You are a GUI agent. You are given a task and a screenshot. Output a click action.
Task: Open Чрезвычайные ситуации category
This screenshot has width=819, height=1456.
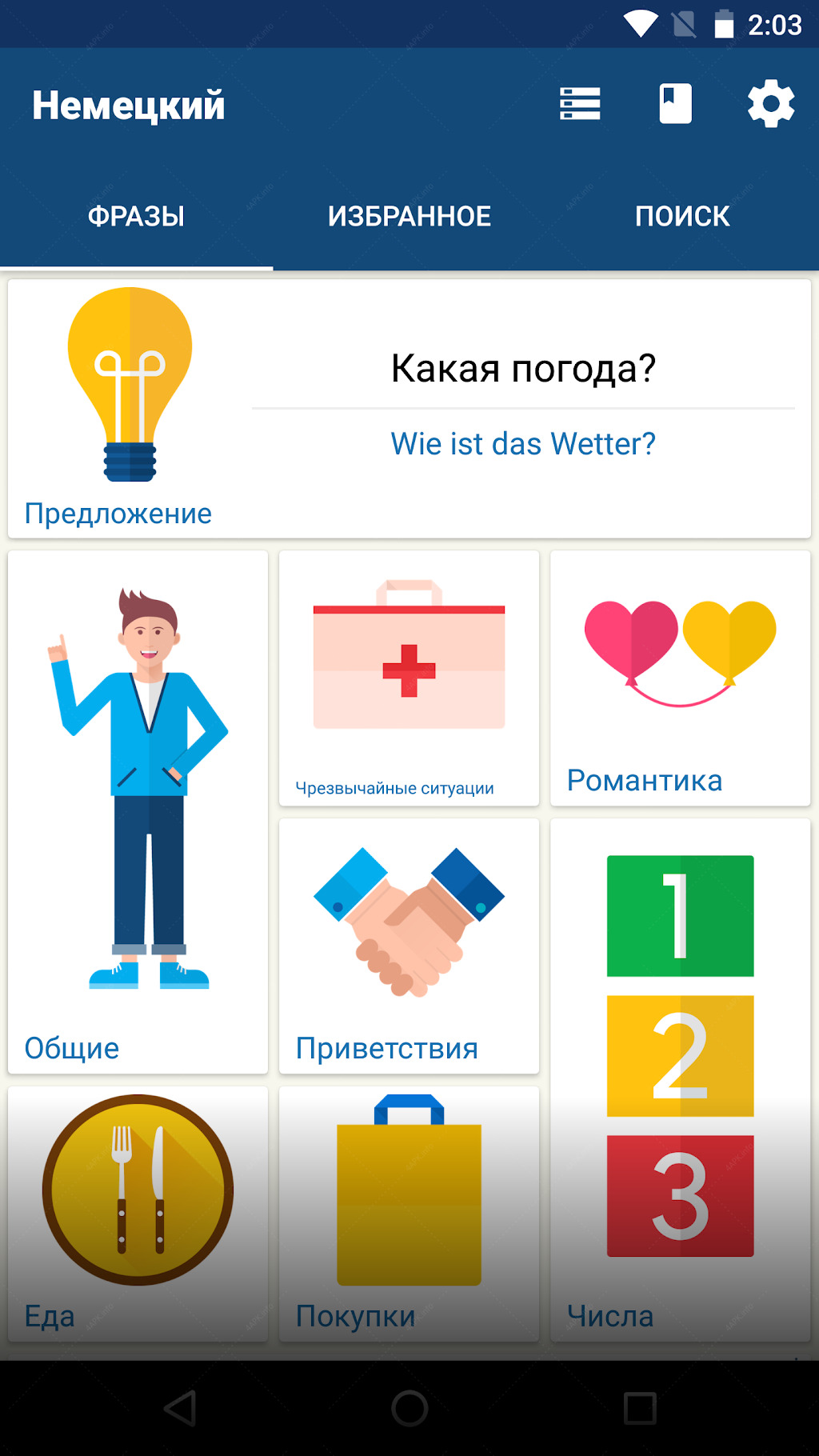(409, 678)
